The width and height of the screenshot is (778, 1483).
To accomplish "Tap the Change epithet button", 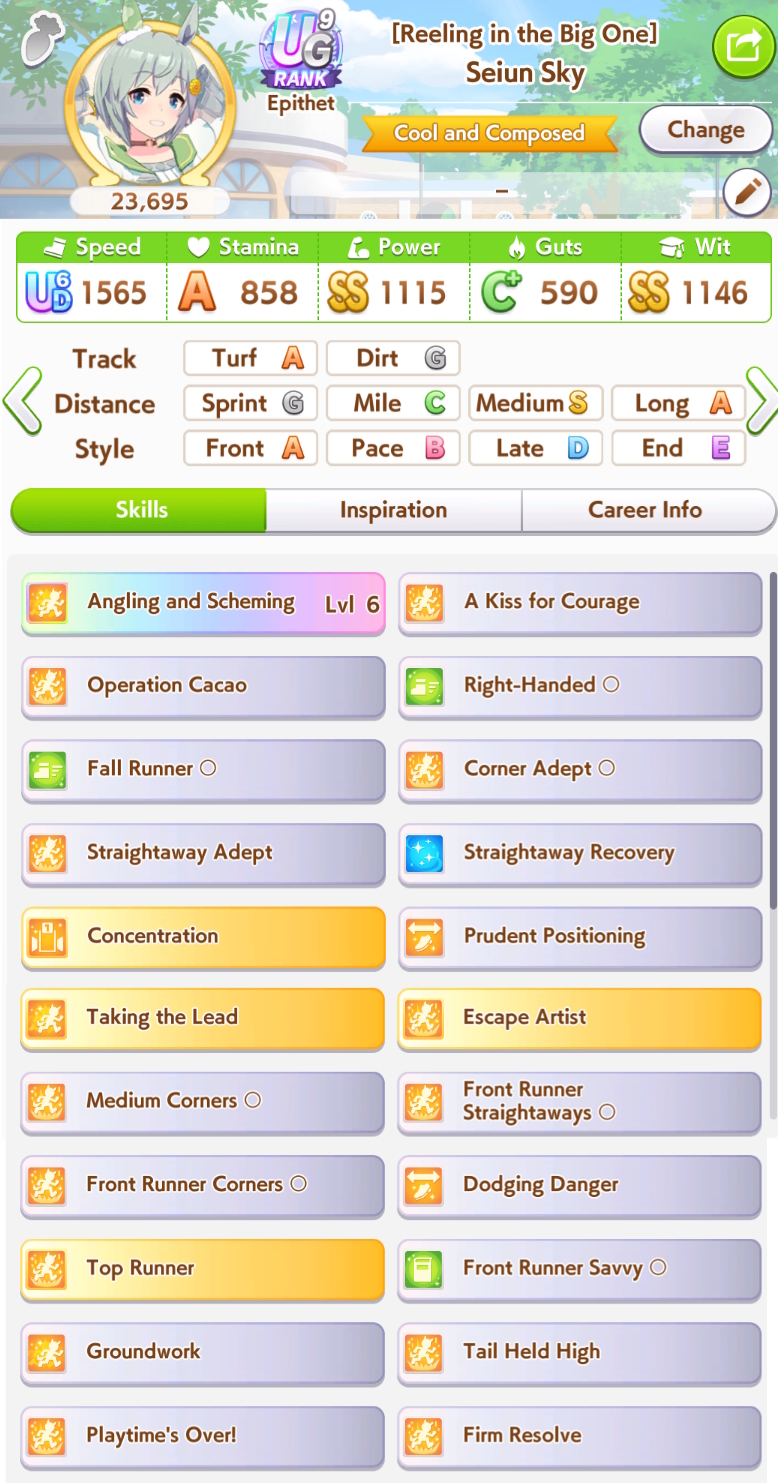I will pos(706,130).
